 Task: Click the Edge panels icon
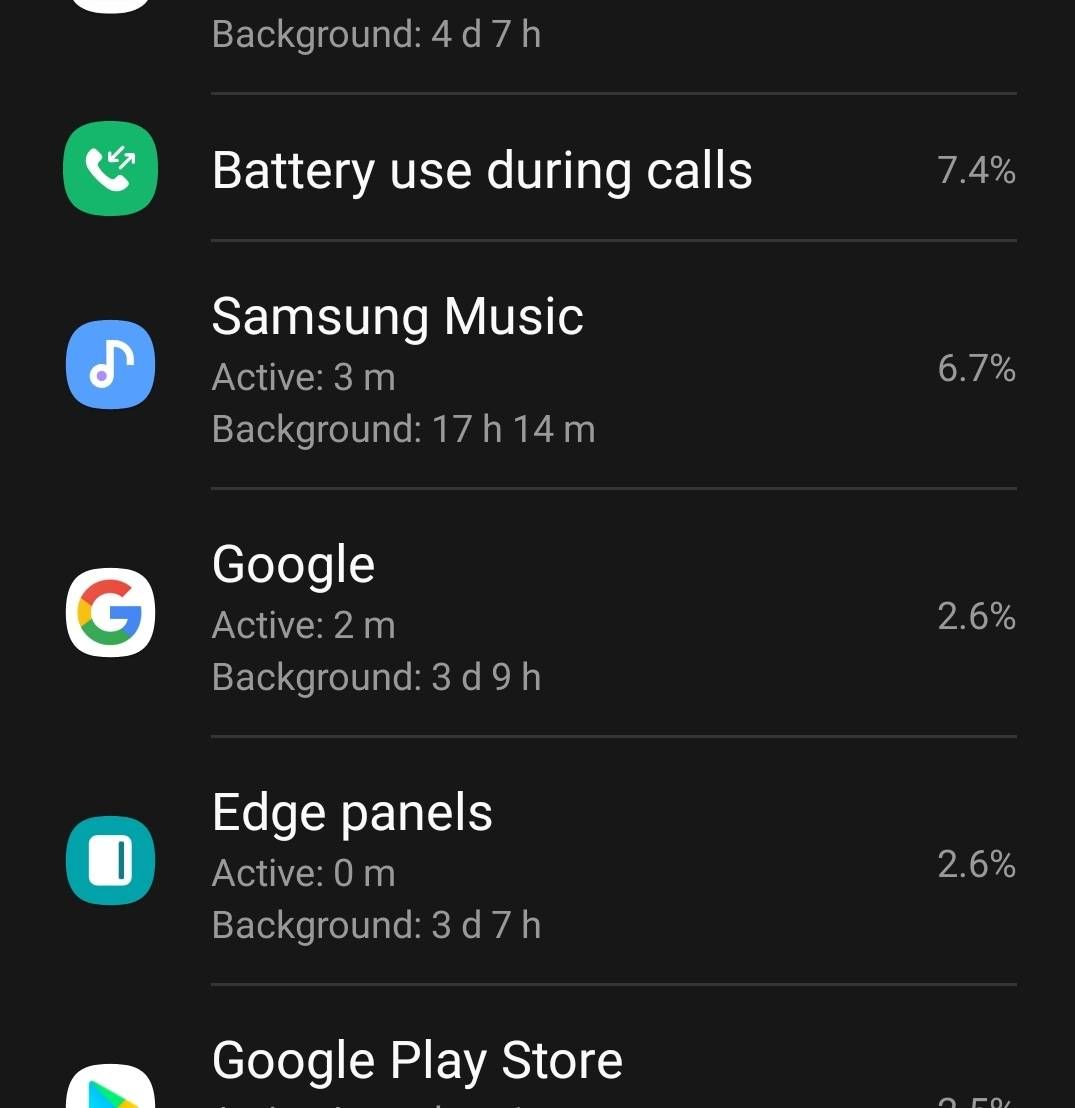point(110,861)
